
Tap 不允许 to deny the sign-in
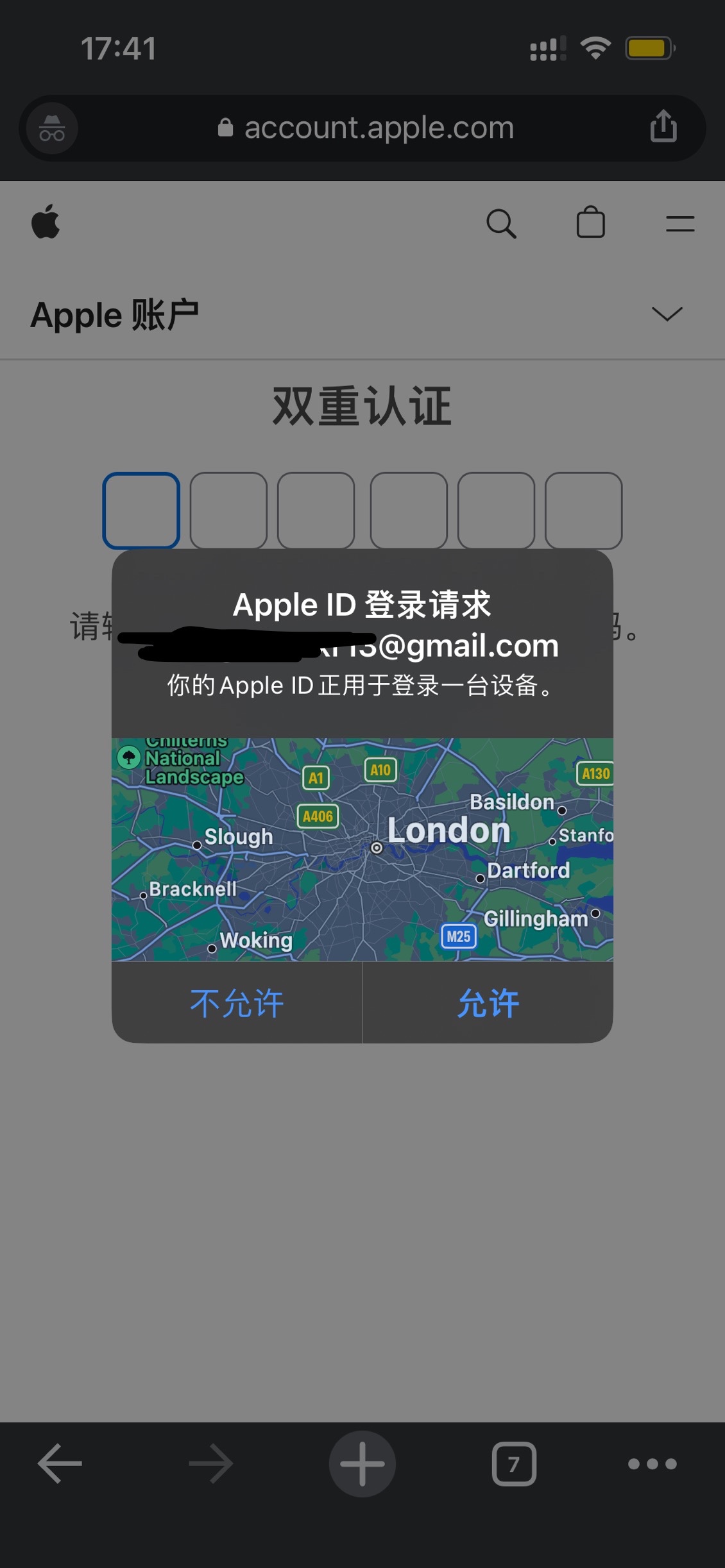point(237,1003)
